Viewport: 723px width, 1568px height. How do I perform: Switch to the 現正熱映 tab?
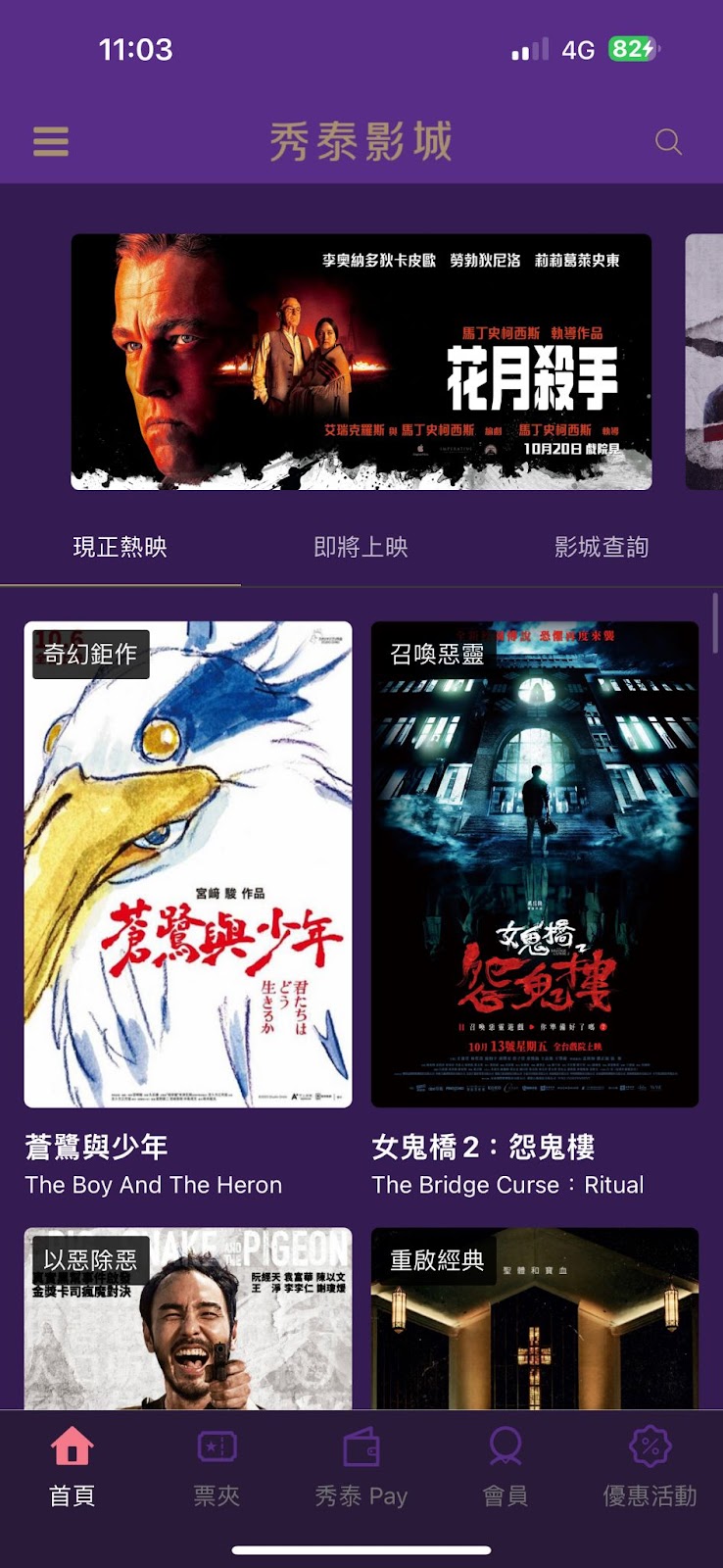[x=120, y=547]
